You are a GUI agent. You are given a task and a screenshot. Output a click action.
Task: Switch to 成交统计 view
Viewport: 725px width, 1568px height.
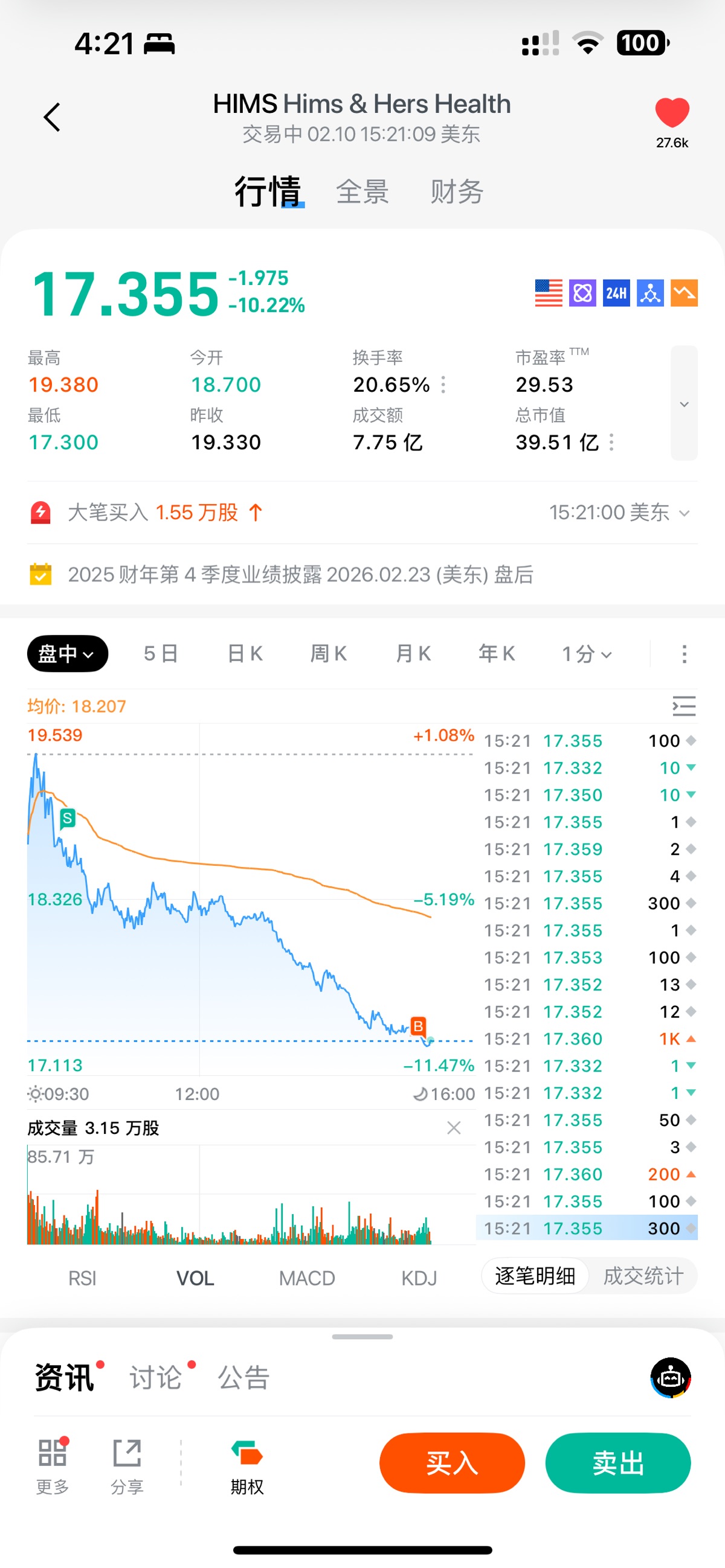click(x=643, y=1276)
